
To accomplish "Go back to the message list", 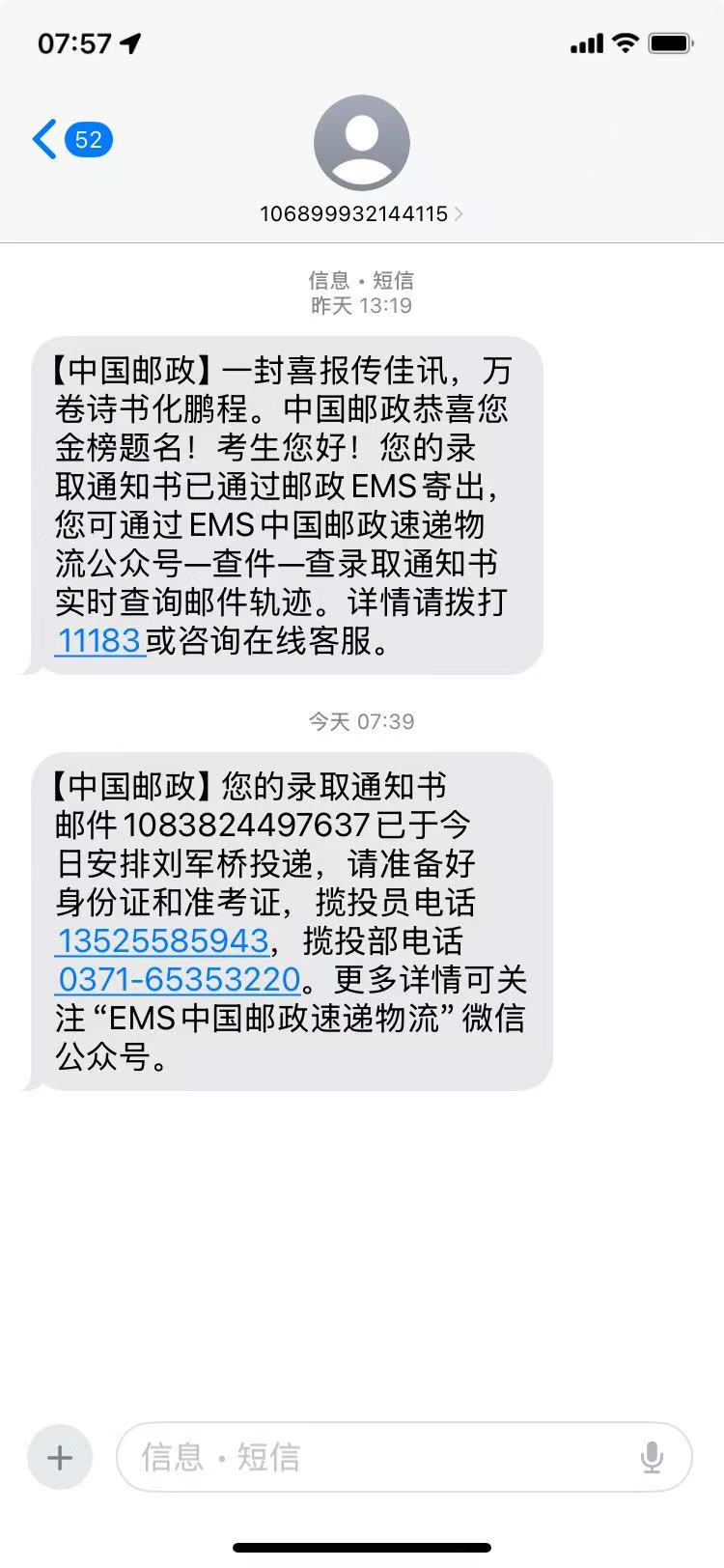I will pos(70,140).
